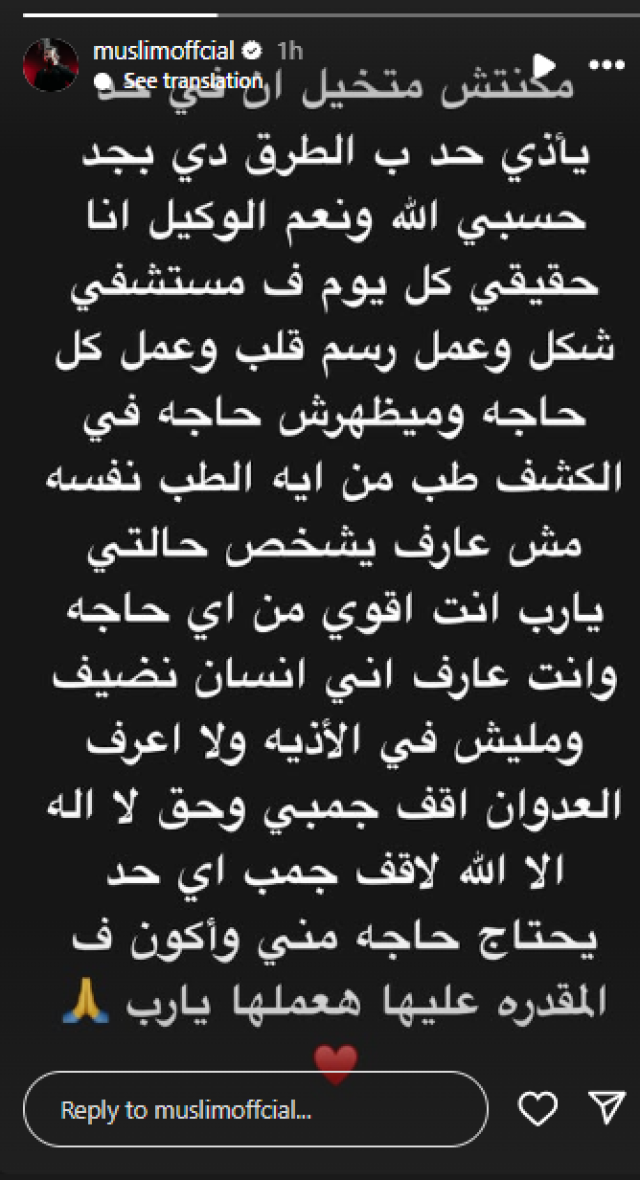Viewport: 640px width, 1180px height.
Task: Open the muslimoffcial username link
Action: click(164, 51)
